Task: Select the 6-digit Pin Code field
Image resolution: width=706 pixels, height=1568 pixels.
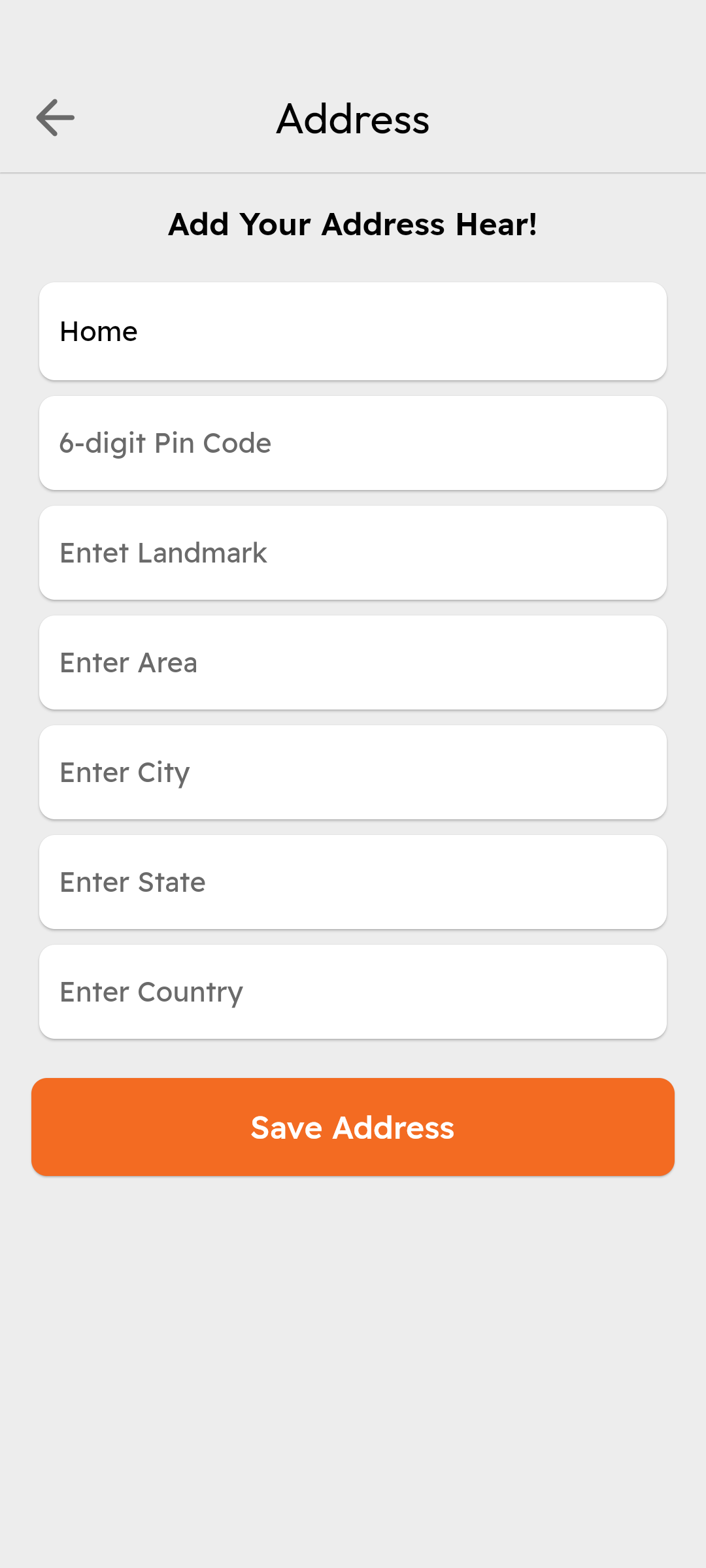Action: coord(353,442)
